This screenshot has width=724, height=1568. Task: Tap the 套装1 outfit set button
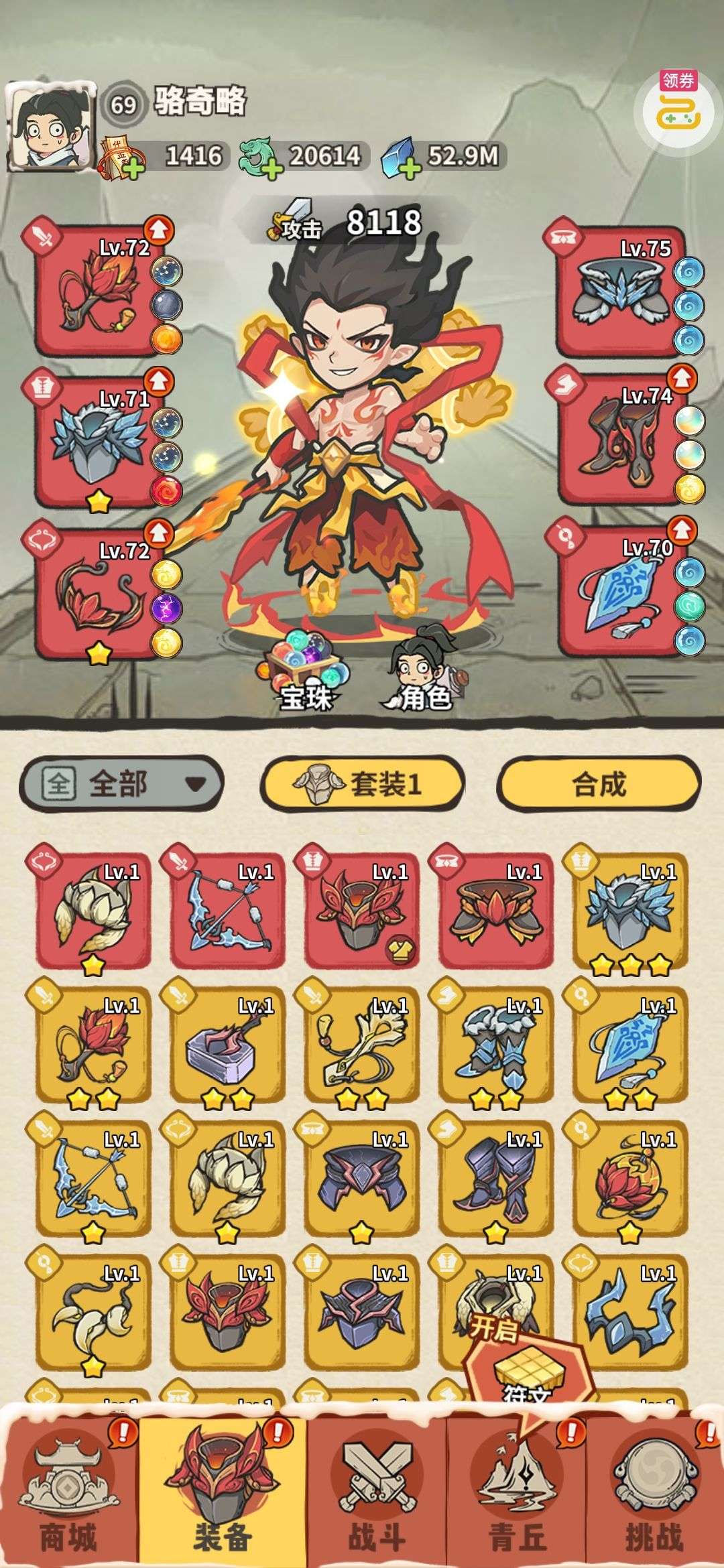(362, 783)
